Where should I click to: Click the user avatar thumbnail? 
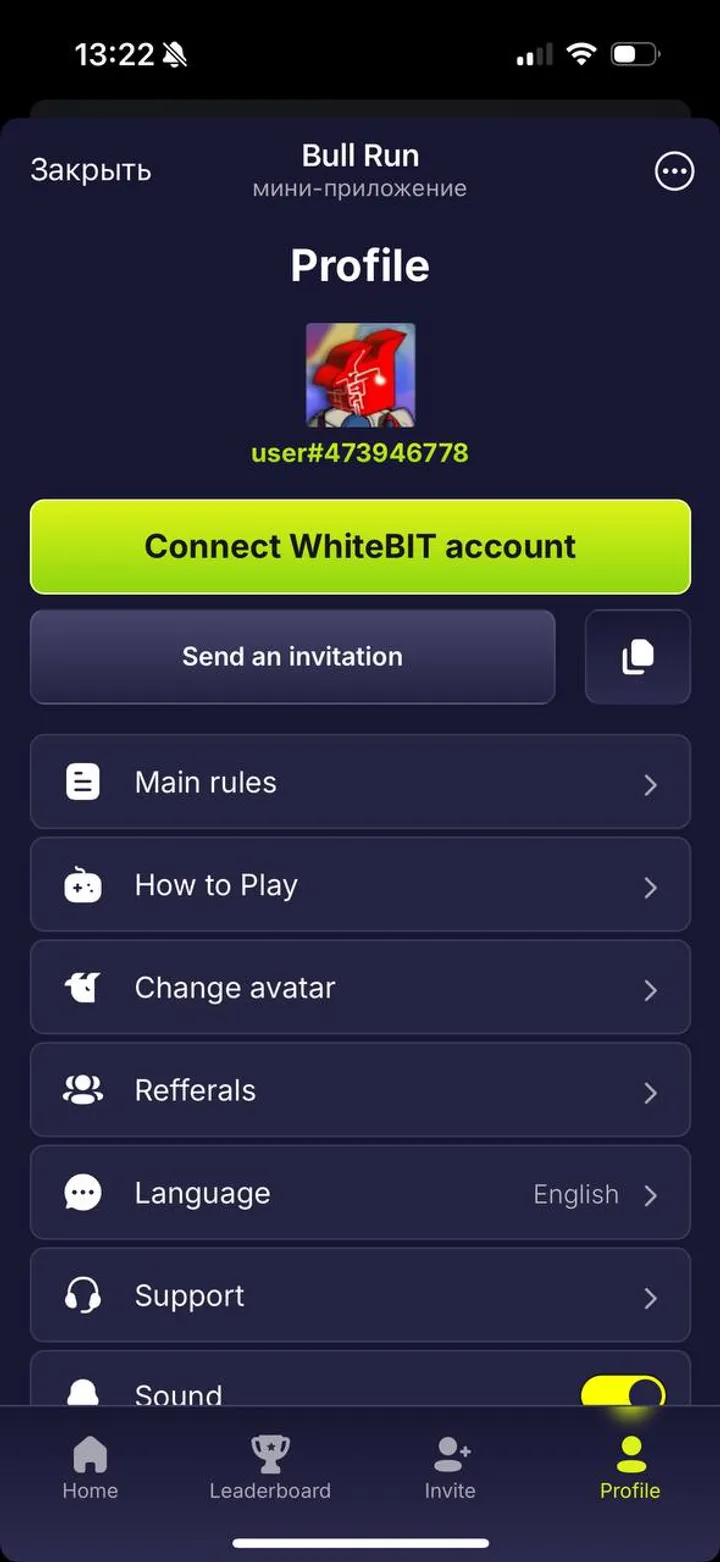pyautogui.click(x=360, y=374)
